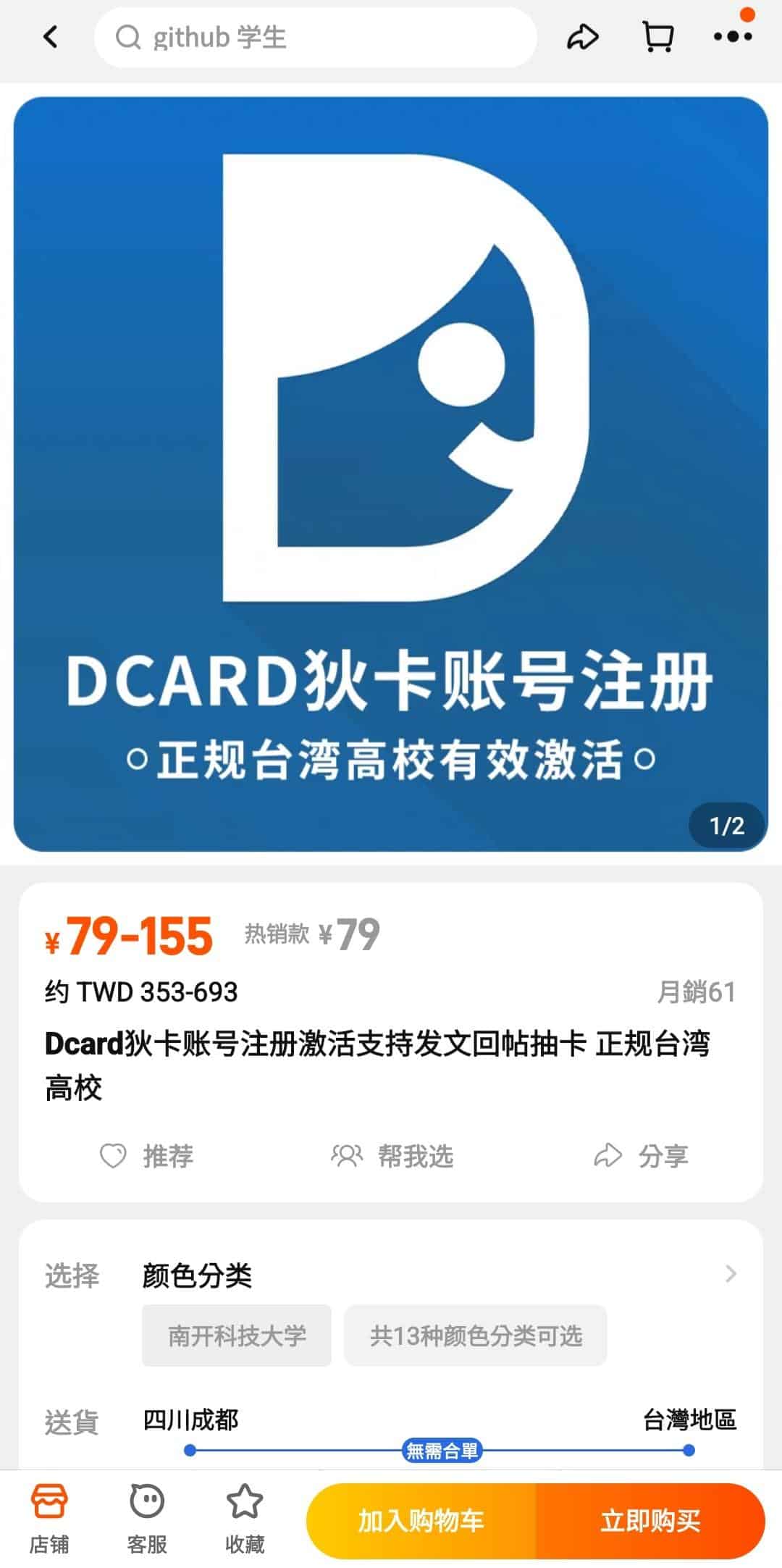Open the shopping cart icon
The height and width of the screenshot is (1568, 782).
[658, 37]
